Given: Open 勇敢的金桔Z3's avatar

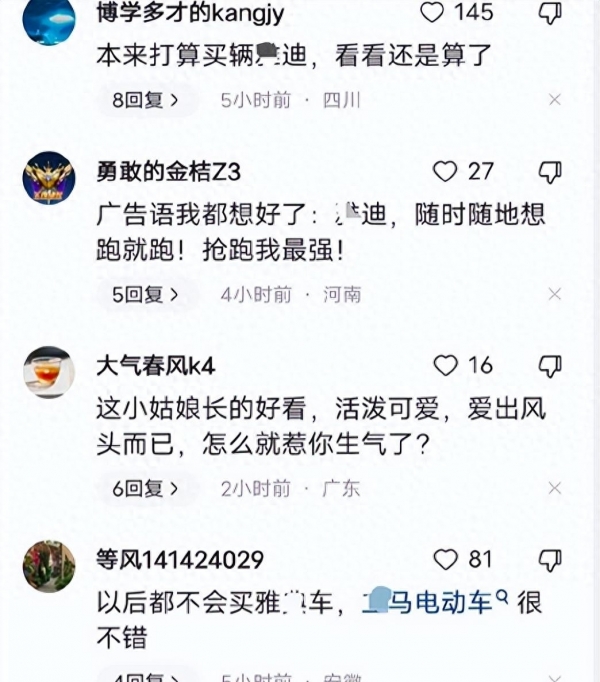Looking at the screenshot, I should [x=48, y=179].
